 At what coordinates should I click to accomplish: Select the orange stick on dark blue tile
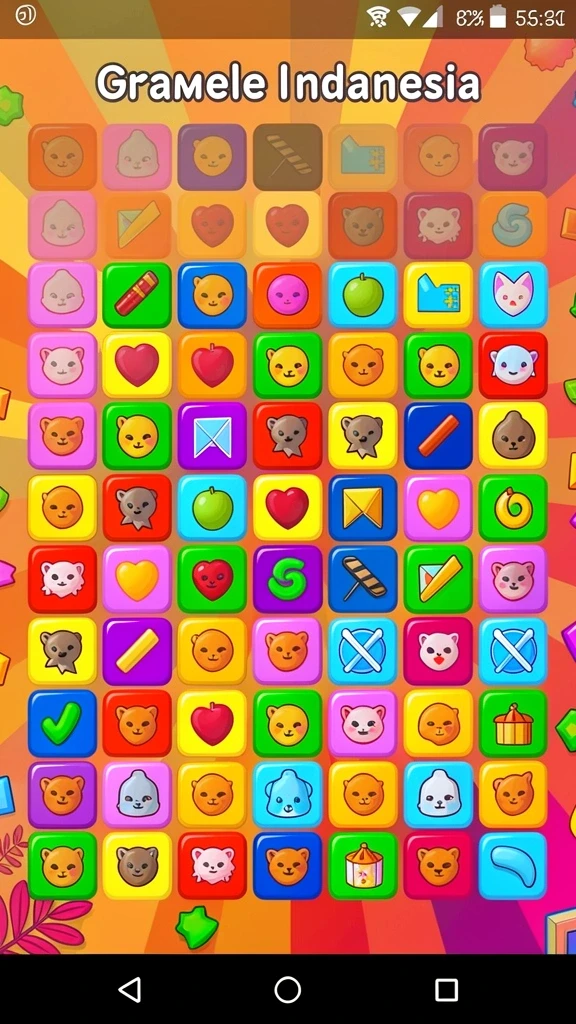point(438,436)
